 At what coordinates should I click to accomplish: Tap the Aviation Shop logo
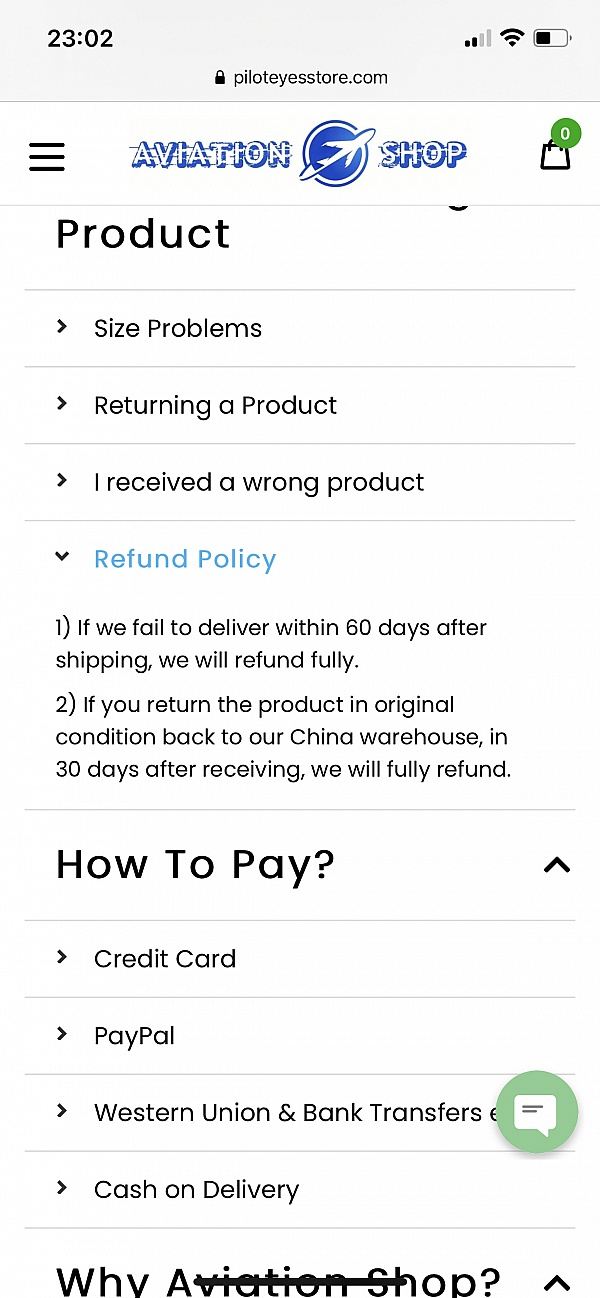[298, 154]
